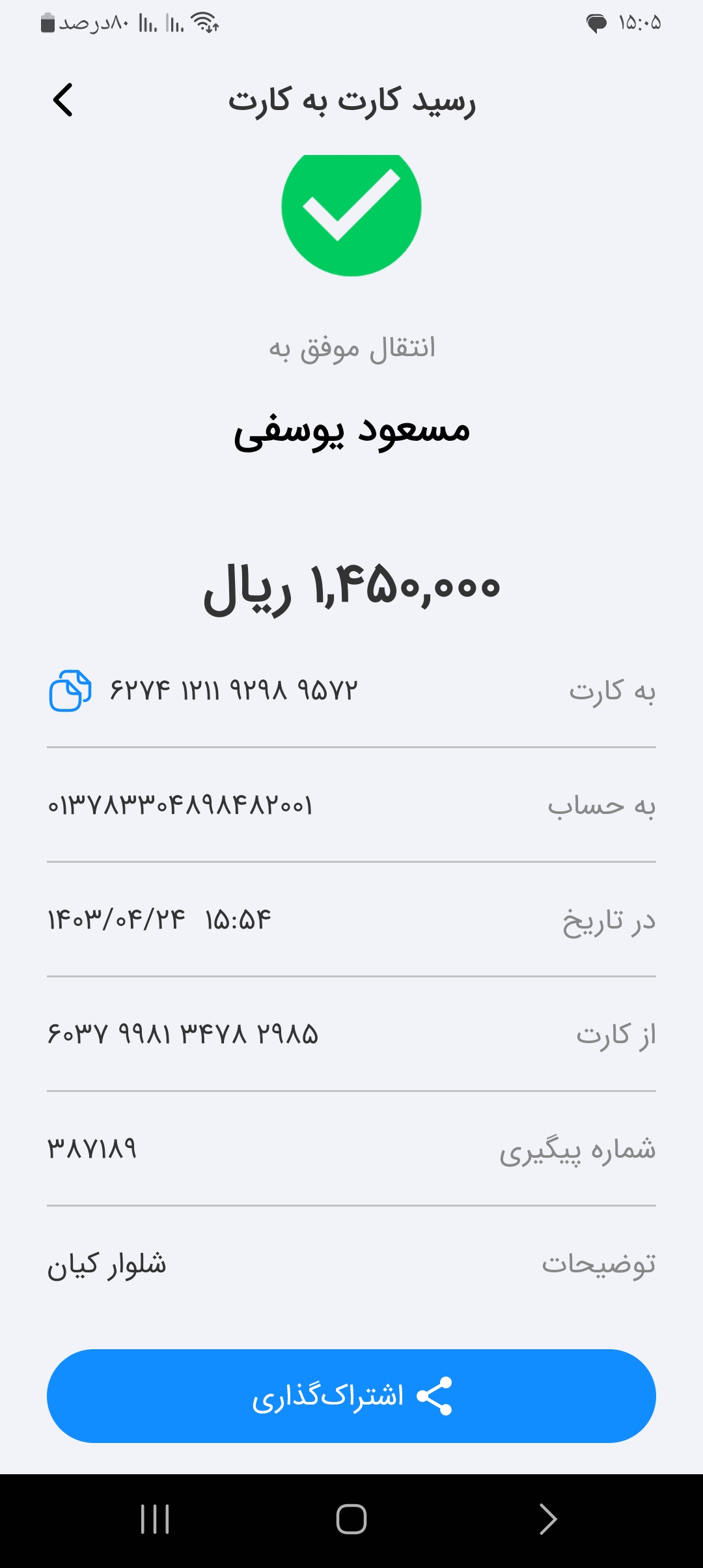The image size is (703, 1568).
Task: Tap the blue اشتراک‌گذاری share button
Action: point(351,1396)
